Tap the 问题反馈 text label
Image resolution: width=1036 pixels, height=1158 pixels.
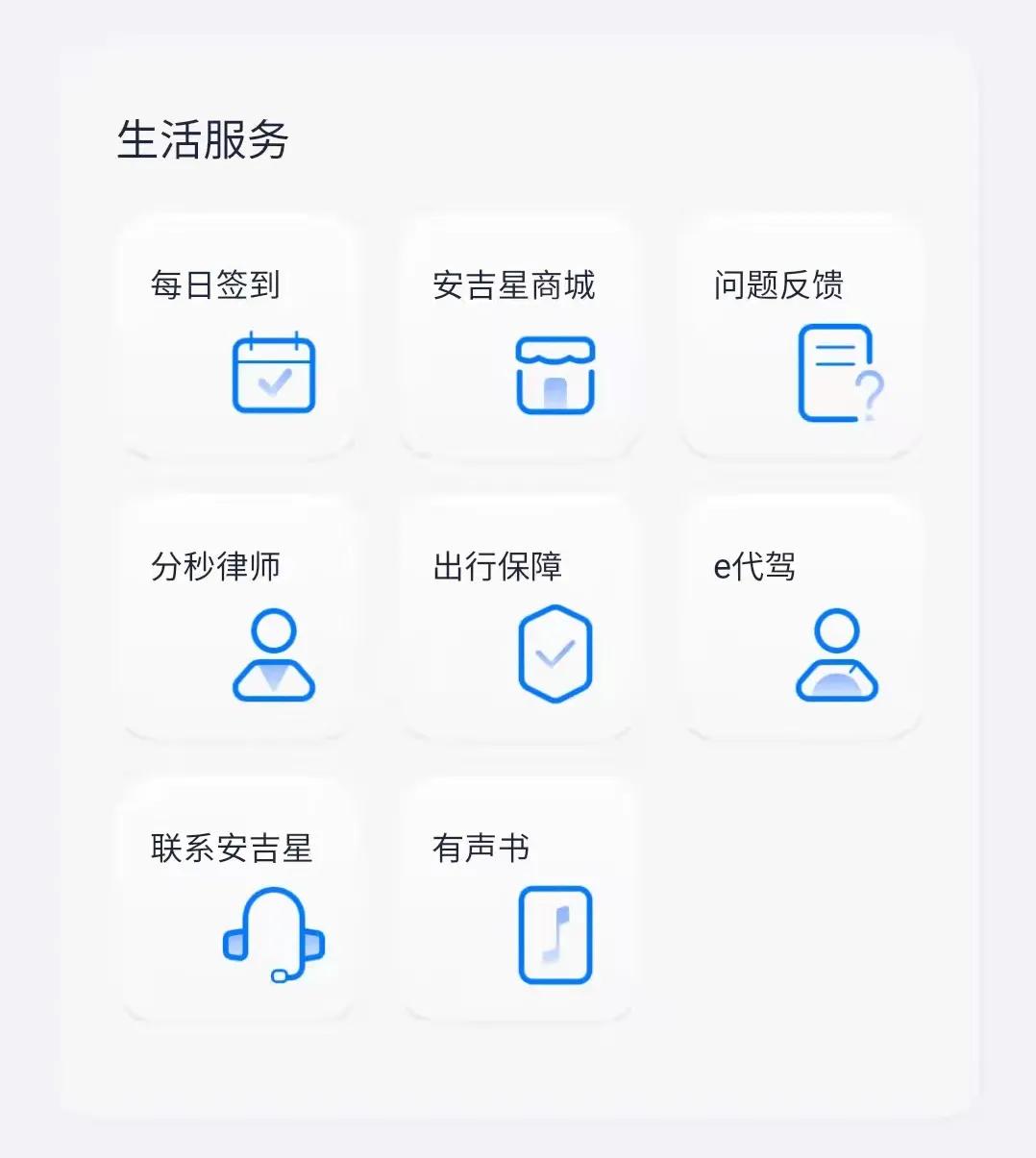point(777,284)
